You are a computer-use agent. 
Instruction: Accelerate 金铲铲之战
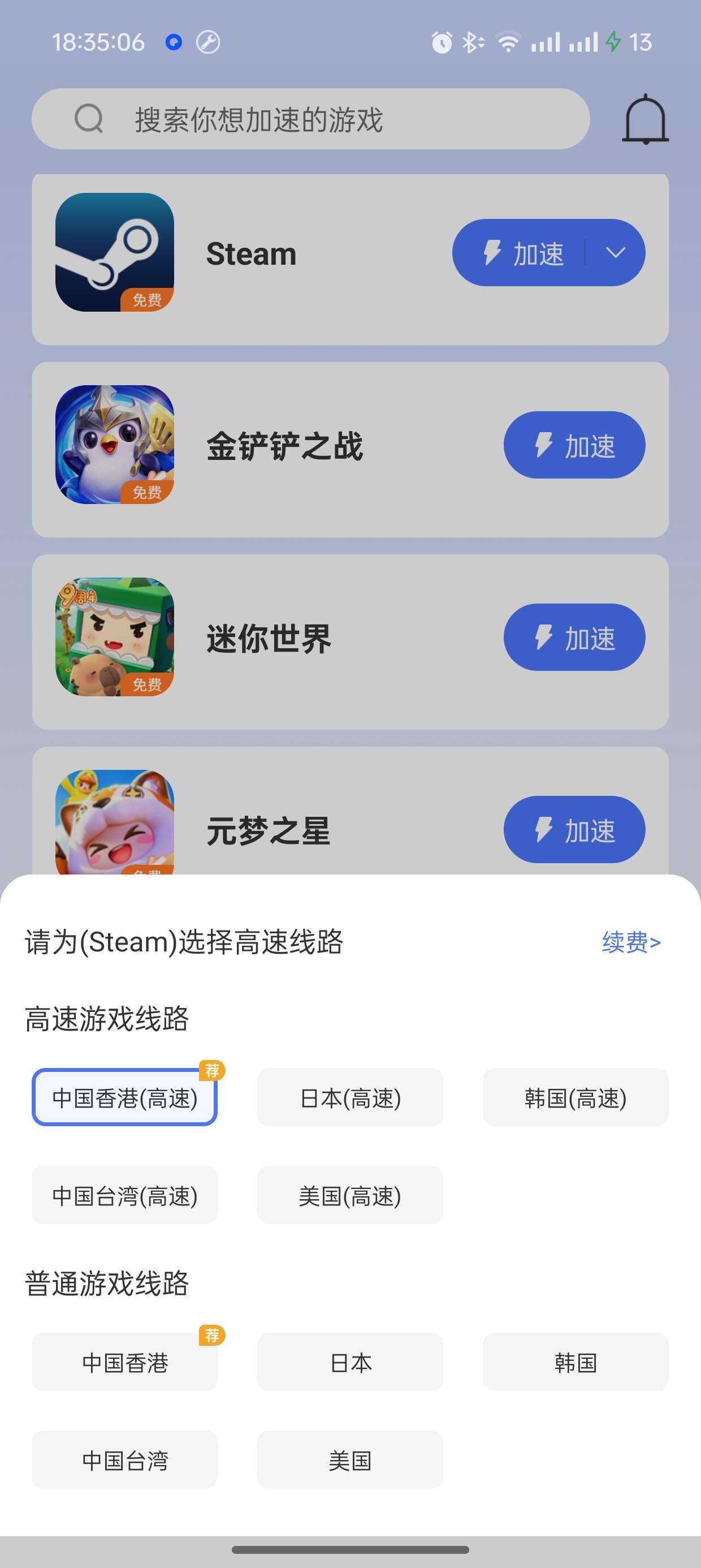(x=574, y=446)
